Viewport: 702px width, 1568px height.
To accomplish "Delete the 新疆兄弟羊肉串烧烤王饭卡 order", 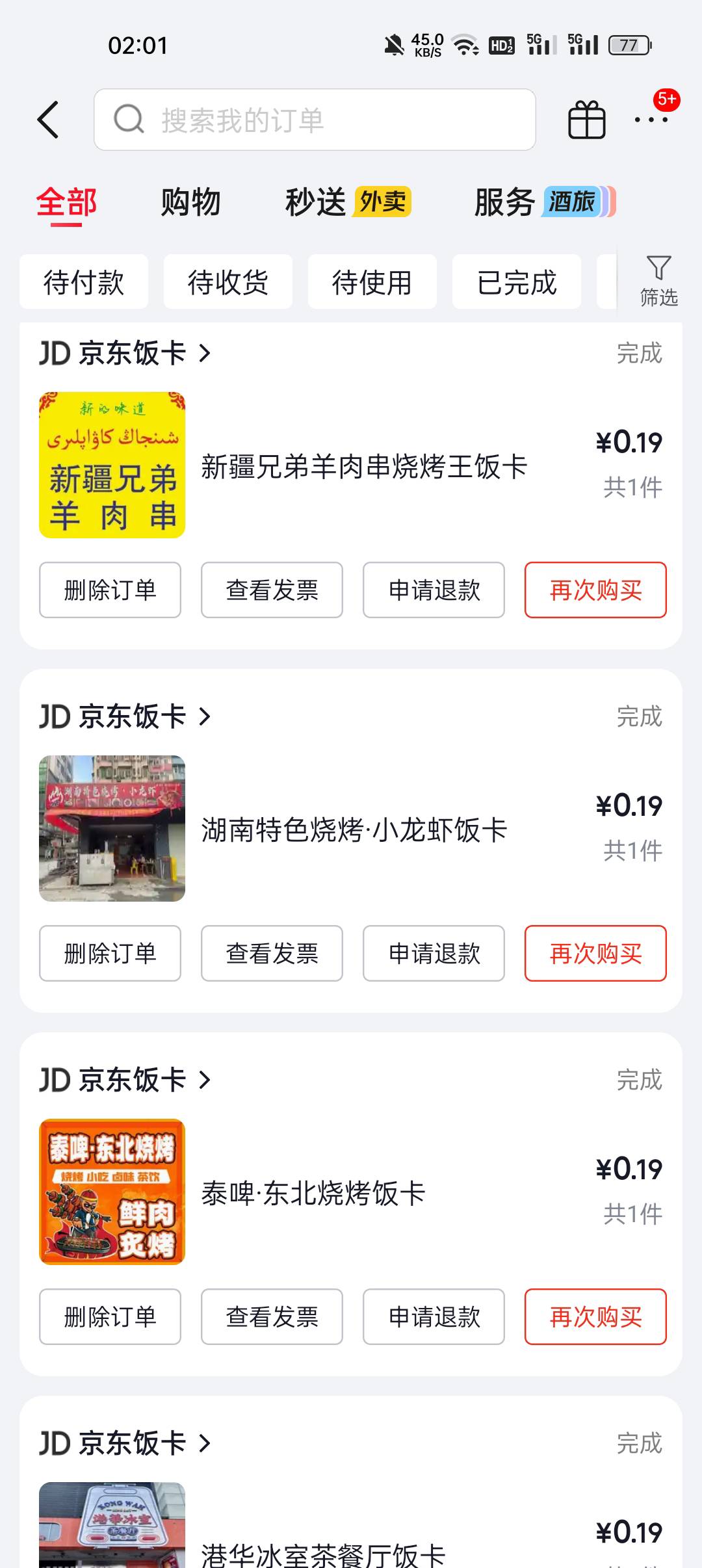I will click(110, 590).
